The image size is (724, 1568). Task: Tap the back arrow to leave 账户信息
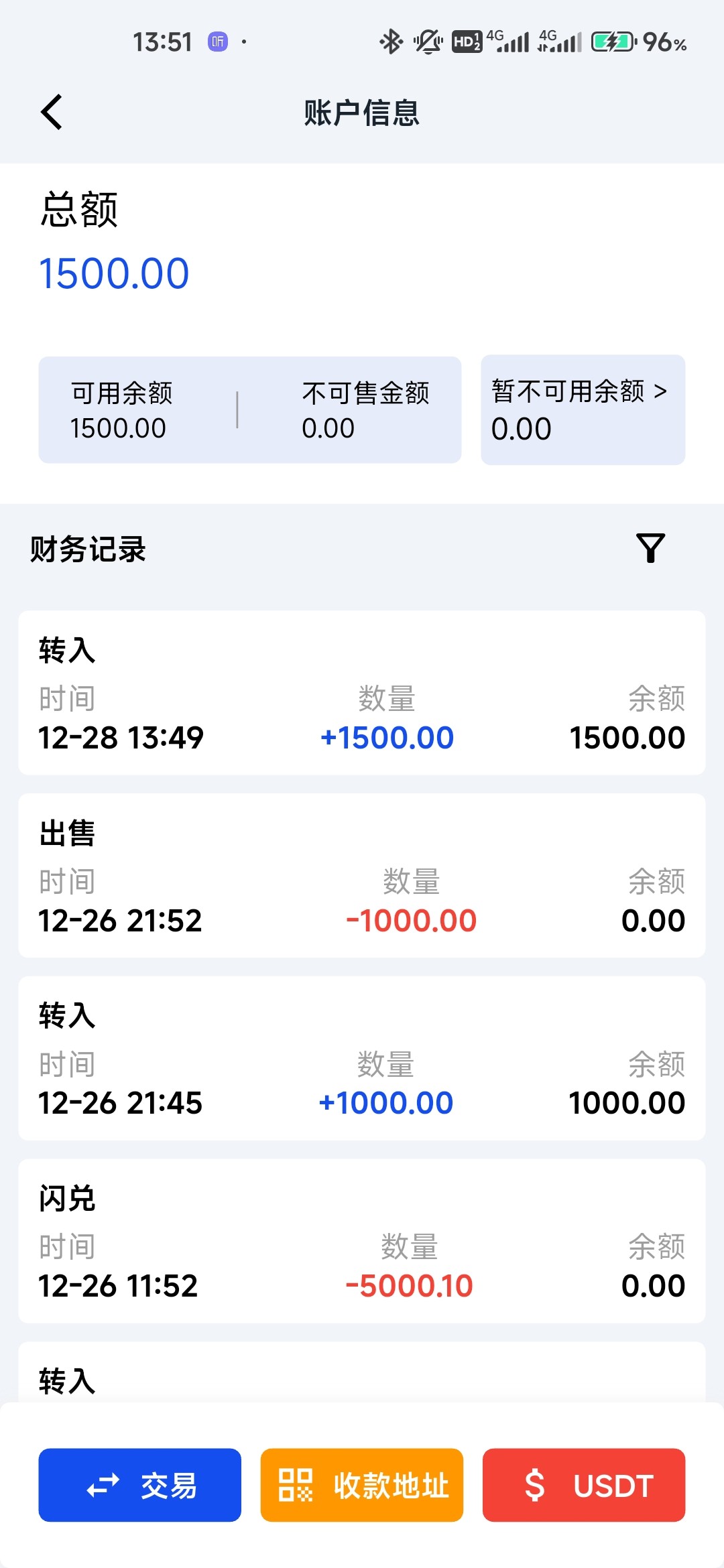tap(51, 112)
